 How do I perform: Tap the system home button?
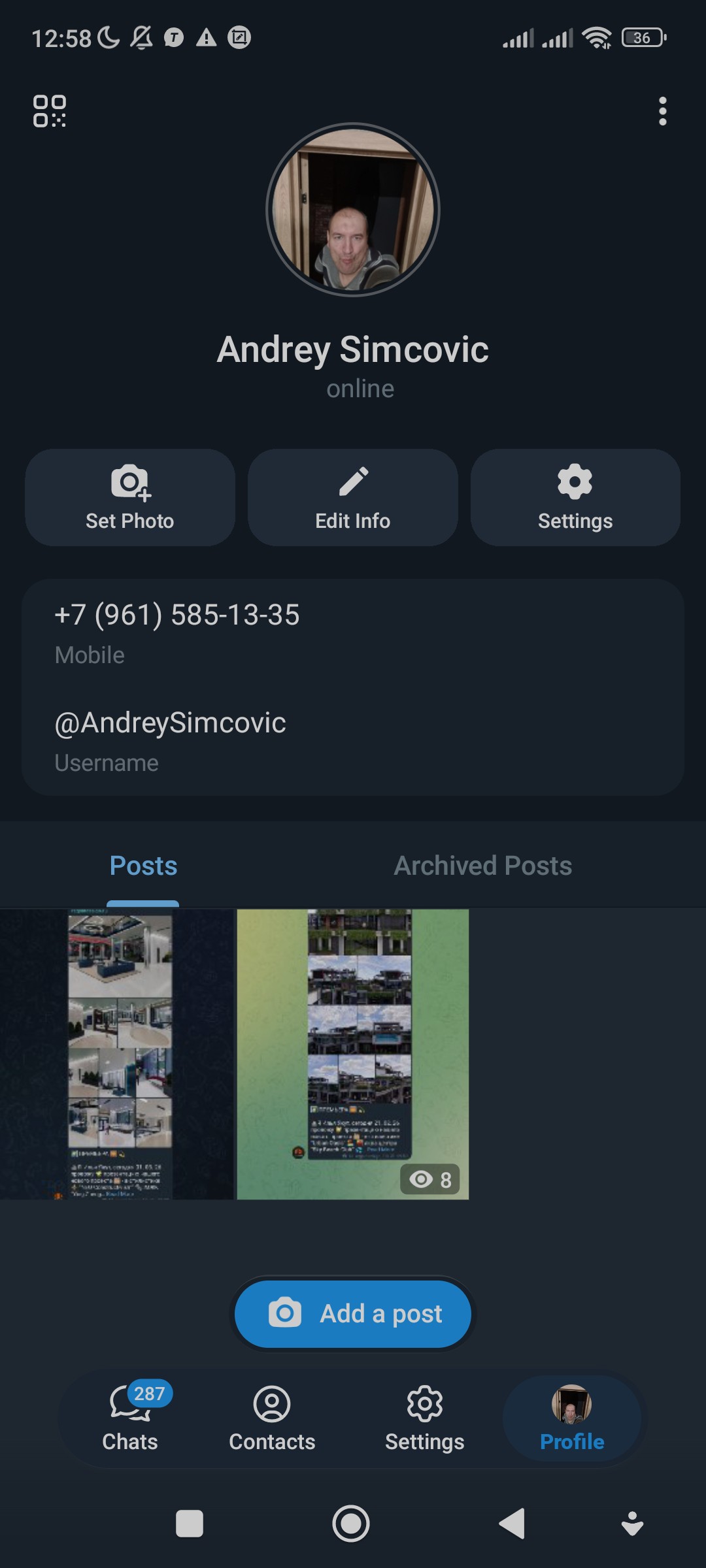pos(351,1524)
